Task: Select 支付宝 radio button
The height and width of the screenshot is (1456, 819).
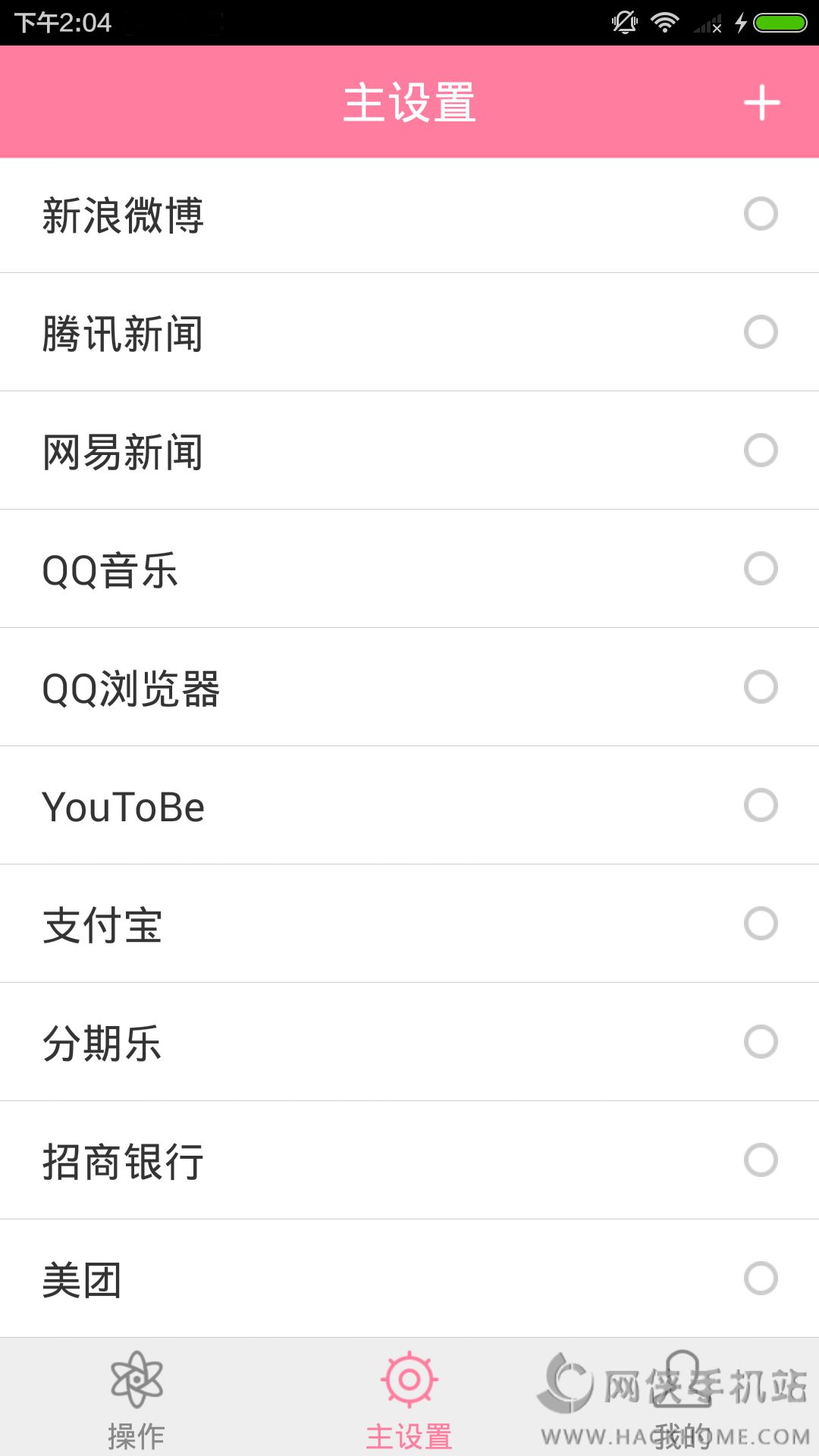Action: (761, 924)
